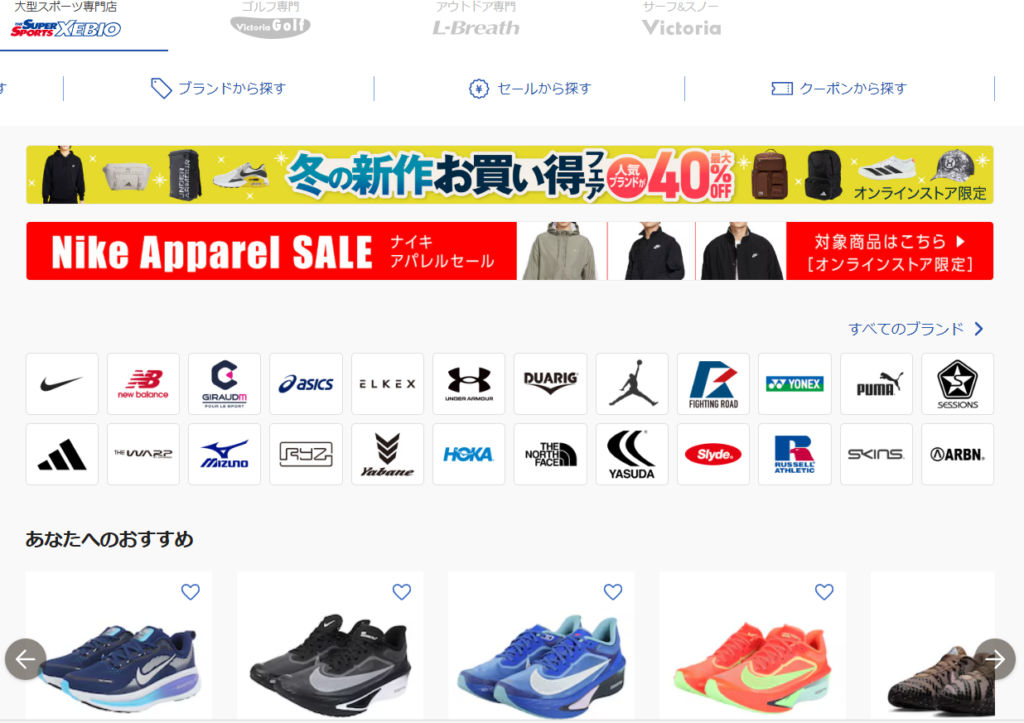The width and height of the screenshot is (1024, 723).
Task: Choose the Asics brand tile
Action: [x=306, y=384]
